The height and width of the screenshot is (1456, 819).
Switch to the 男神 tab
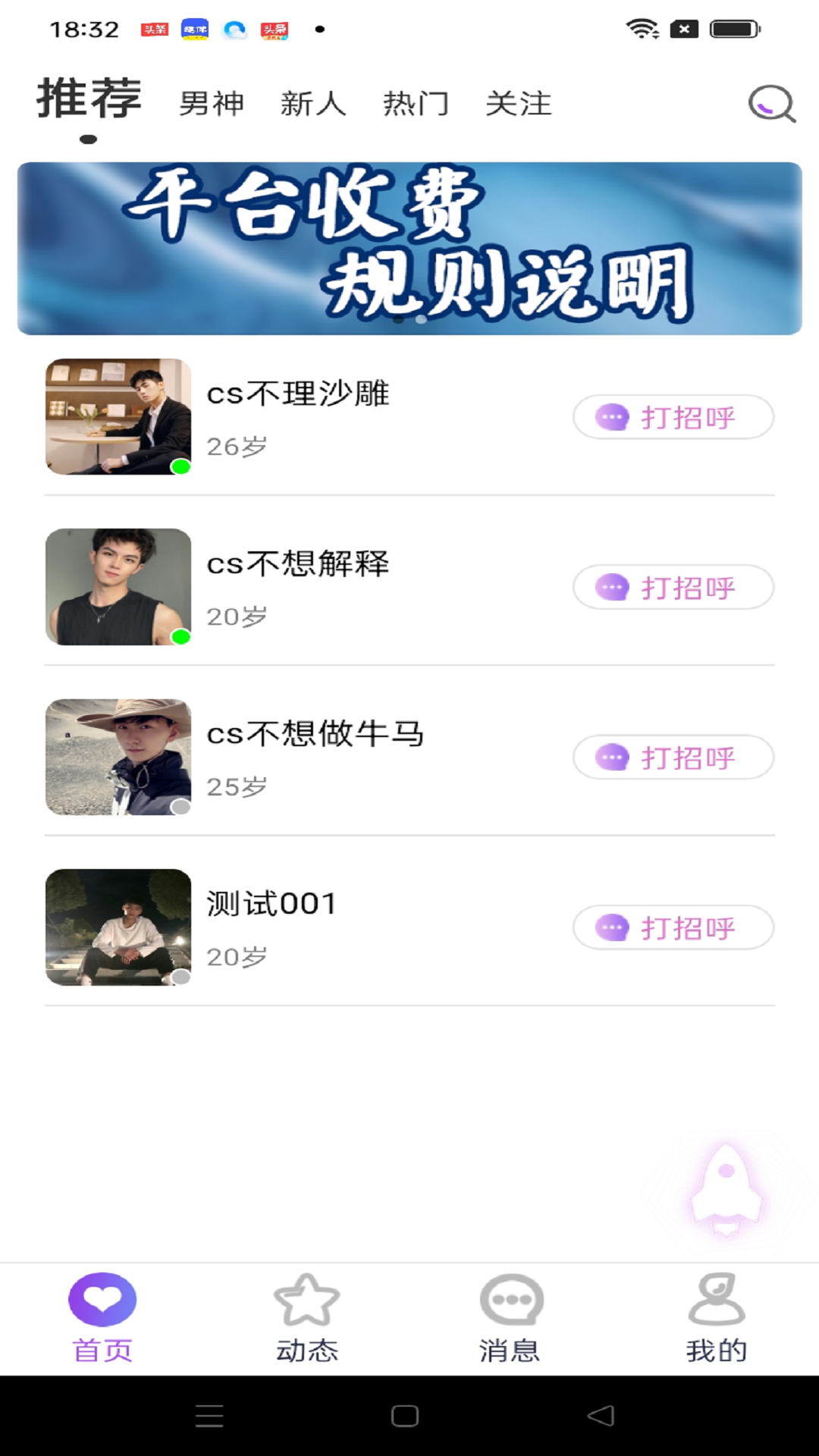tap(212, 104)
